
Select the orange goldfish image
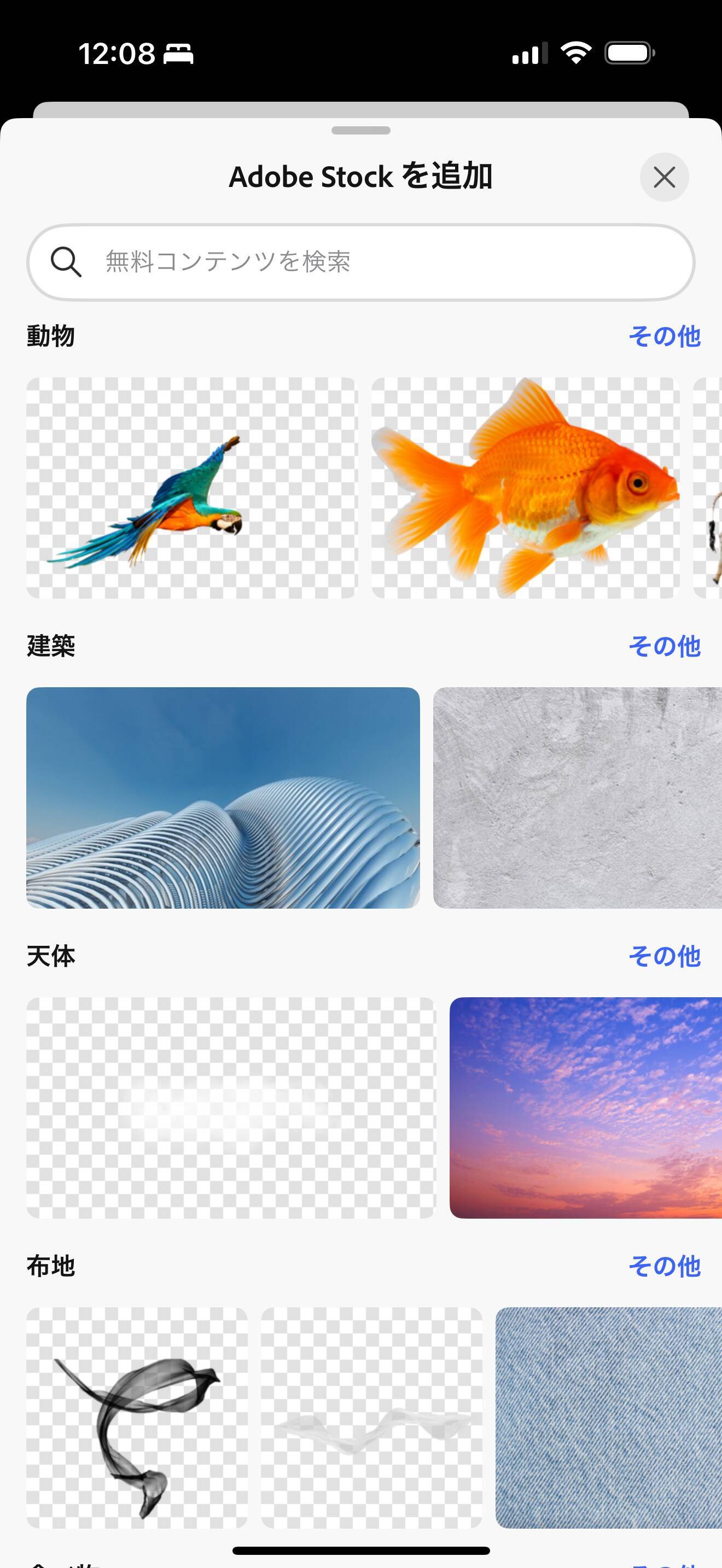[526, 488]
